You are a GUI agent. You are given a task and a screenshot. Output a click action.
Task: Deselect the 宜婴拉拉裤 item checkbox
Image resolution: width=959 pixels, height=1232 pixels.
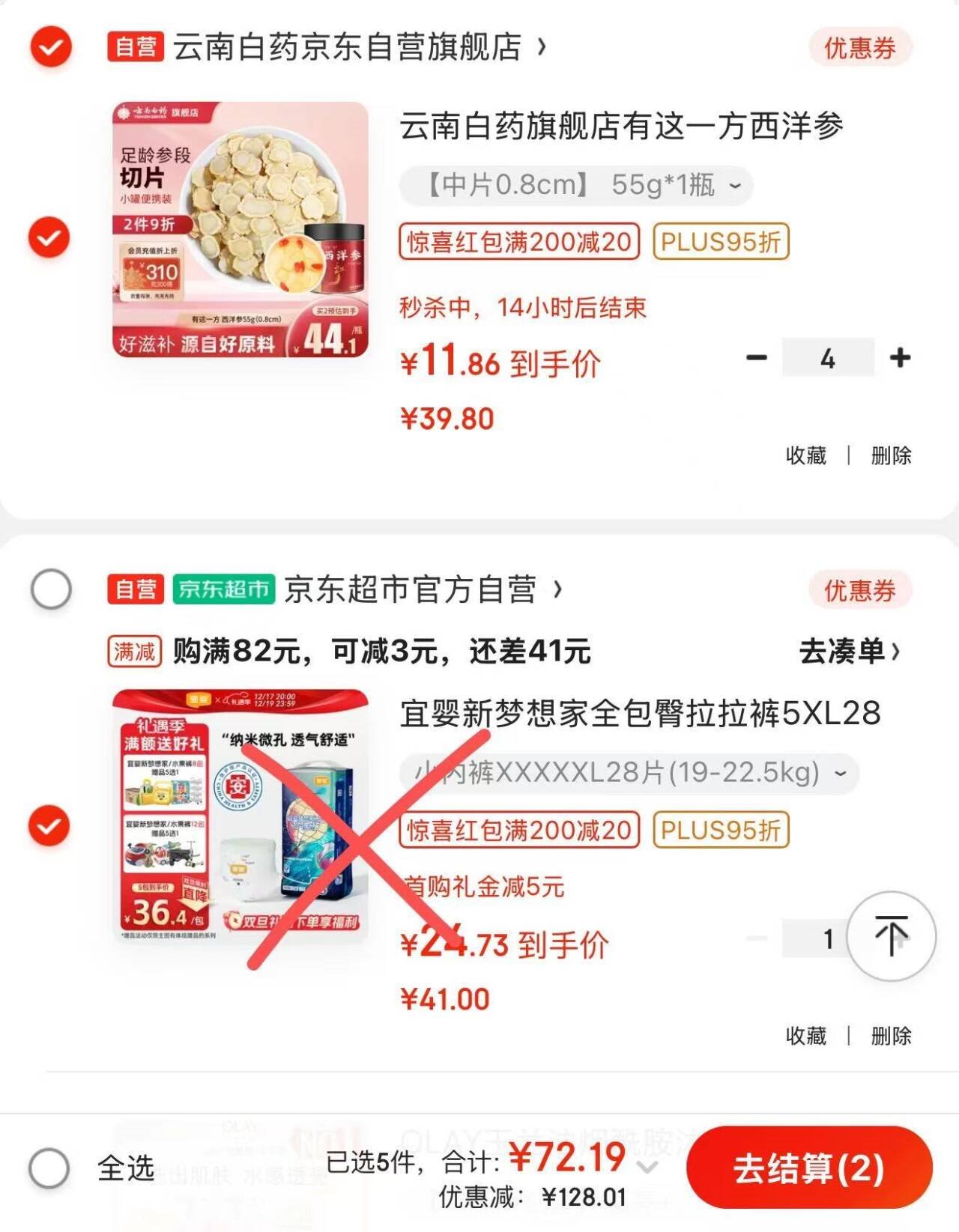click(x=49, y=825)
